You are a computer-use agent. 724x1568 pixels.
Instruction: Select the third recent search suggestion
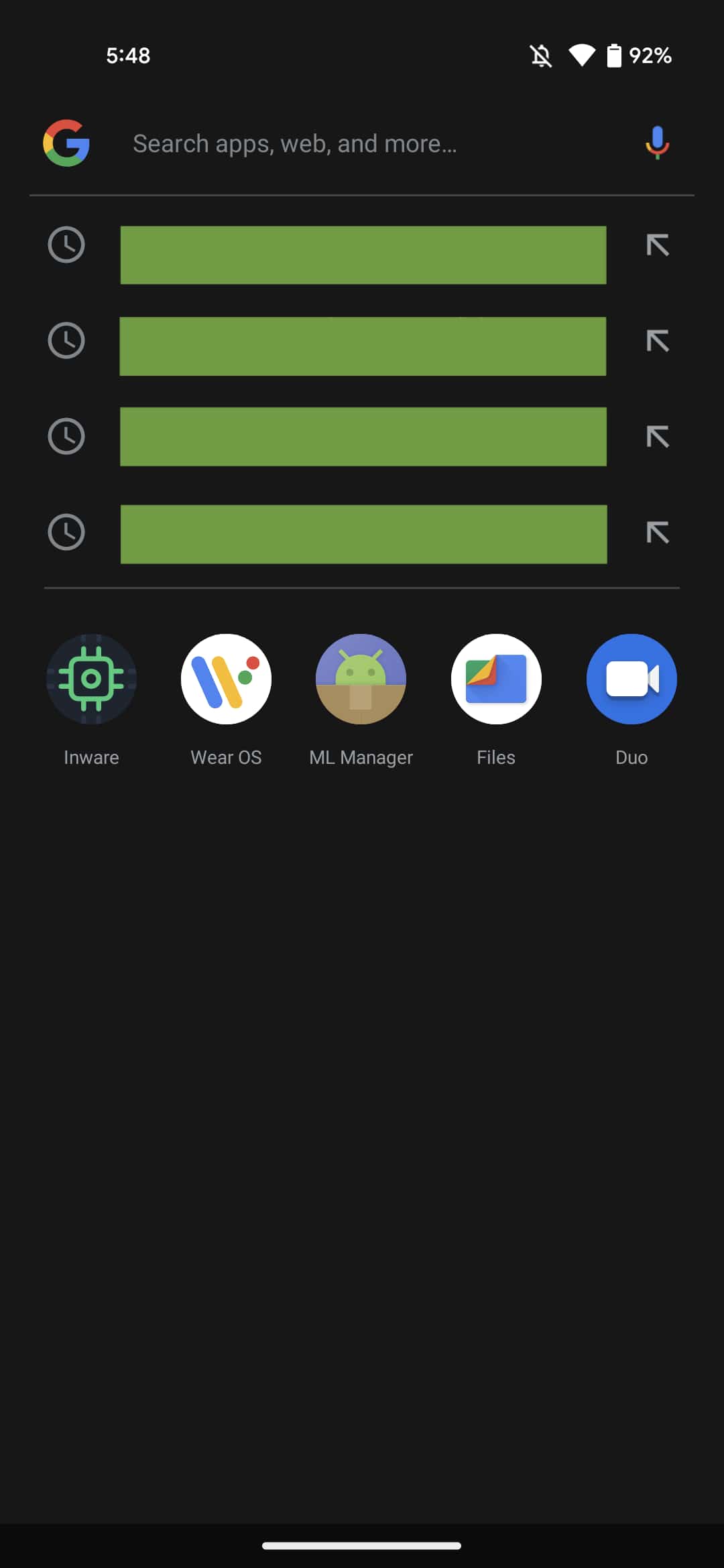point(363,437)
